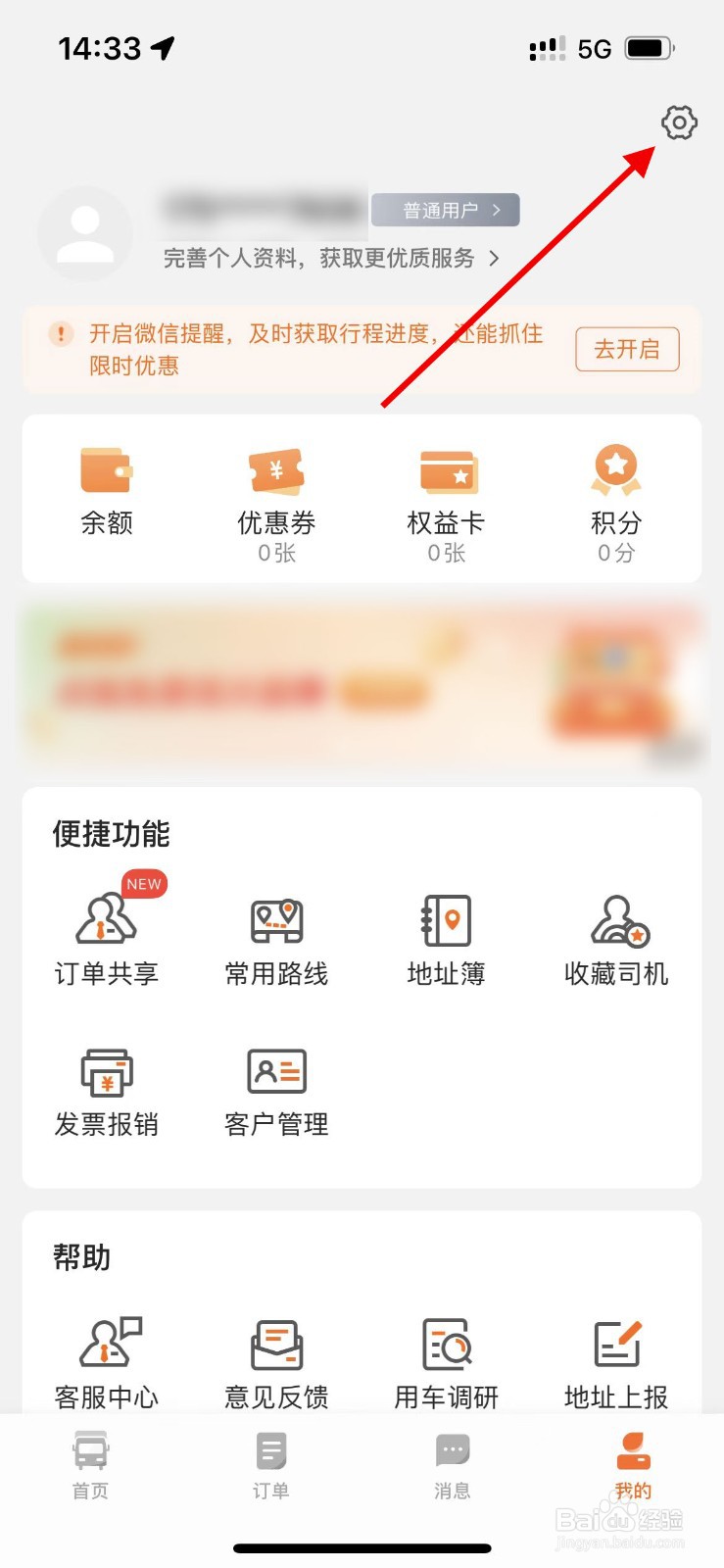Open the settings gear
Screen dimensions: 724x1568
[x=679, y=123]
